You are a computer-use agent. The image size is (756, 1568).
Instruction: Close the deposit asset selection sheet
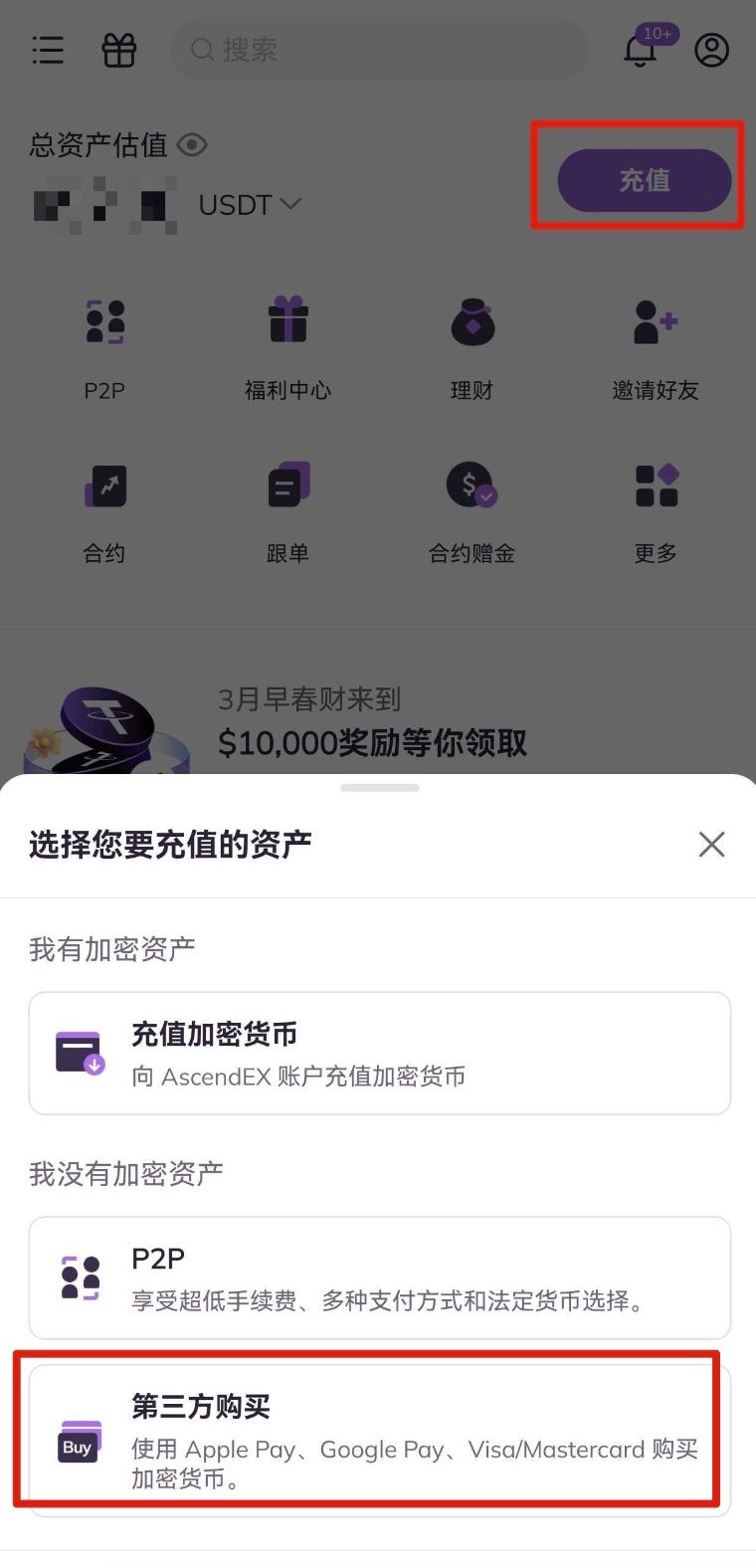[711, 845]
